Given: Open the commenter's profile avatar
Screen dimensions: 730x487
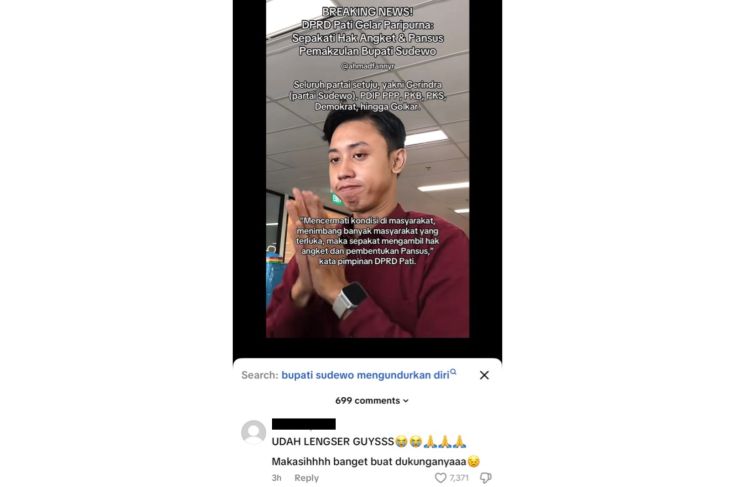Looking at the screenshot, I should (x=253, y=432).
